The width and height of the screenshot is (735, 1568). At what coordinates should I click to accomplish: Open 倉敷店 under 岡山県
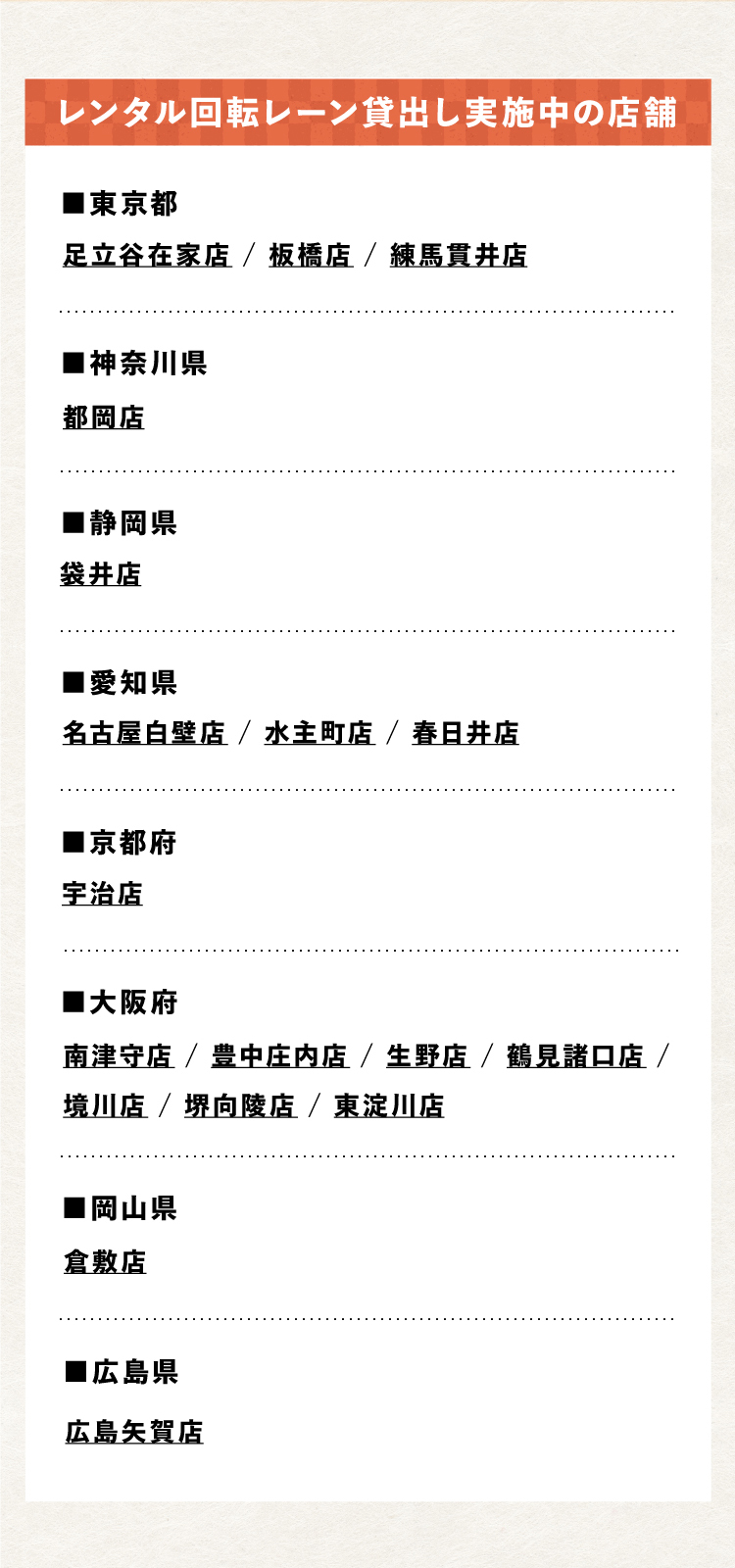[x=105, y=1262]
